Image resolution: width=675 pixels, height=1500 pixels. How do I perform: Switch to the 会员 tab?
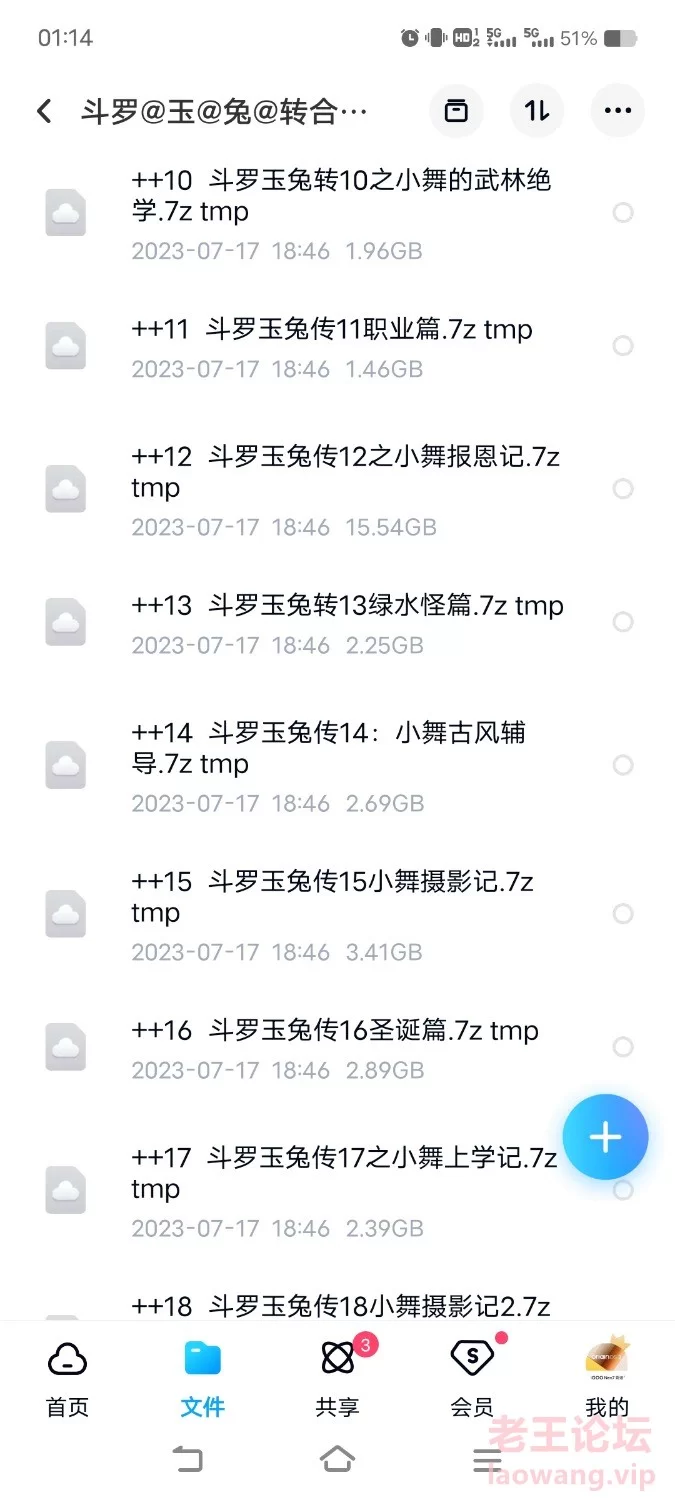pos(472,1379)
